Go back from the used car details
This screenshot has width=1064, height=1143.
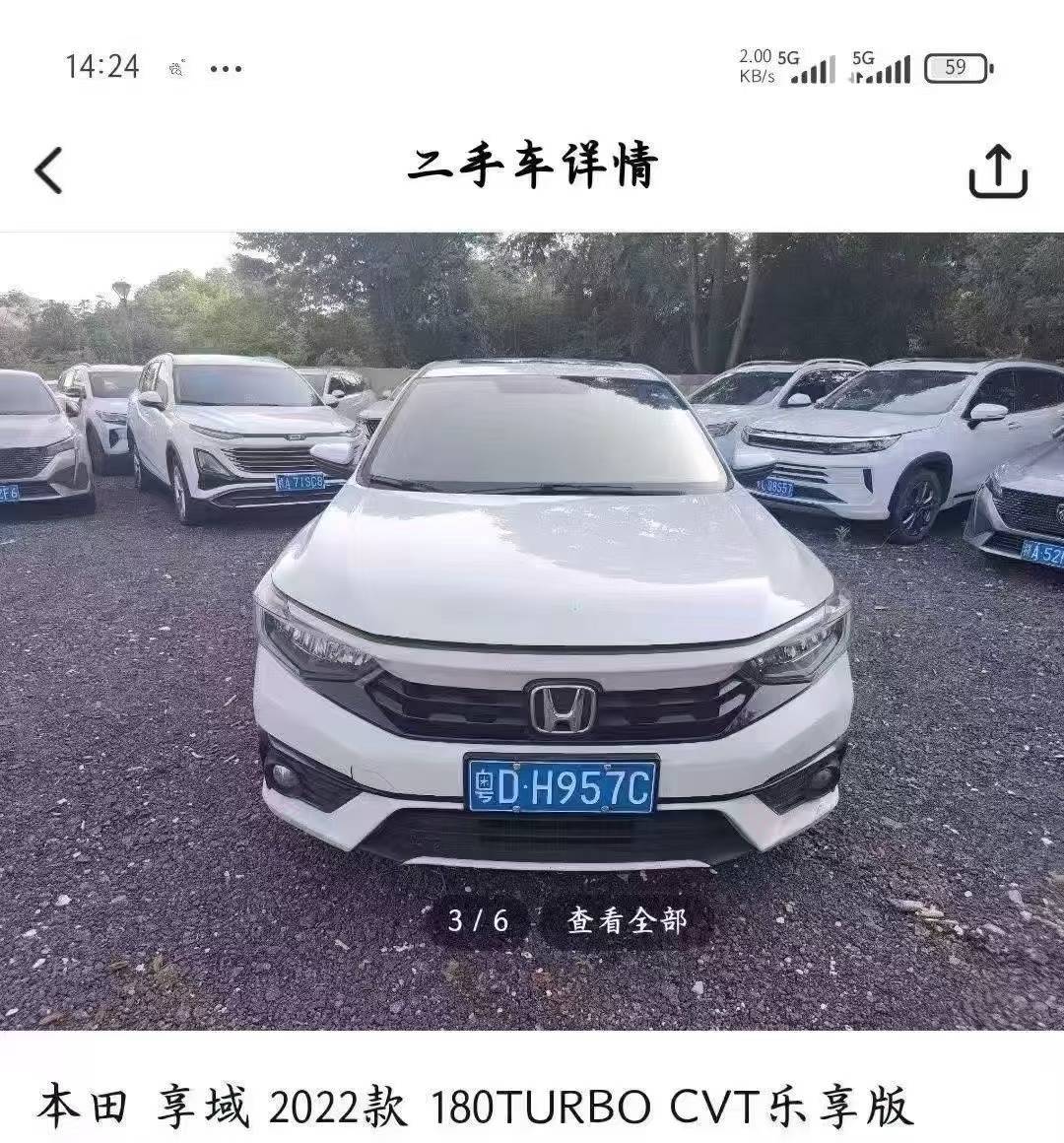click(47, 169)
